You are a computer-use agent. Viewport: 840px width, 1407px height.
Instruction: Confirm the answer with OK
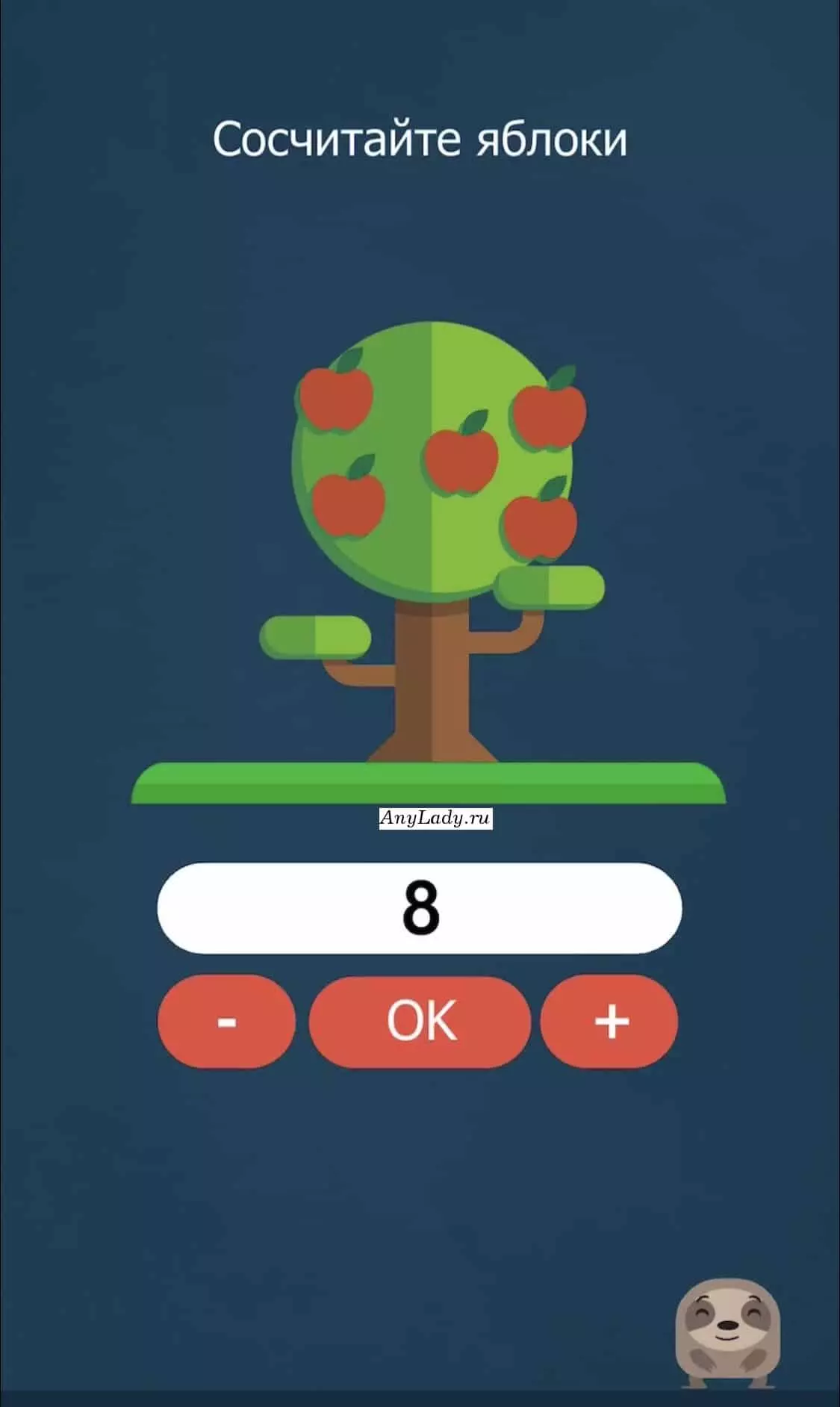click(420, 1021)
